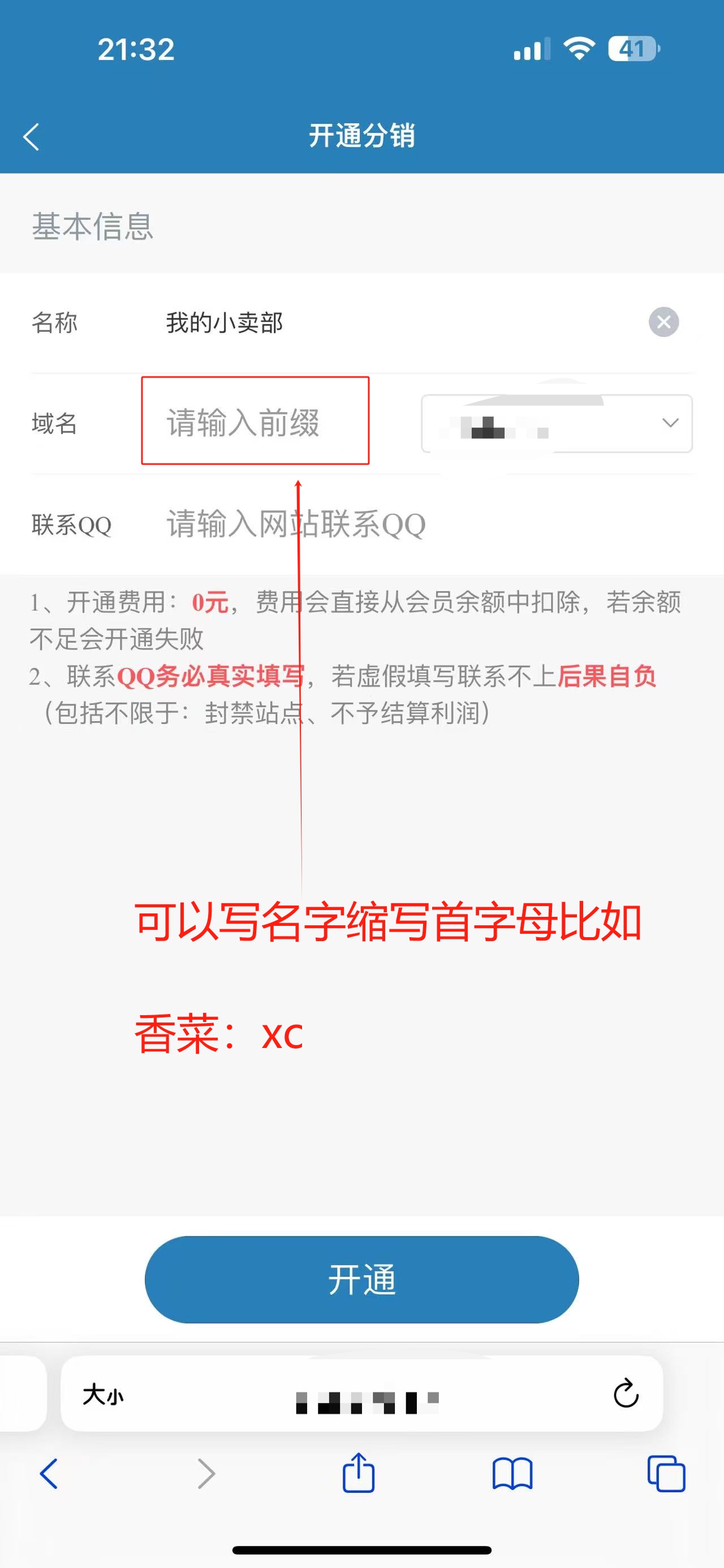Image resolution: width=724 pixels, height=1568 pixels.
Task: Tap the 开通 button
Action: click(361, 1279)
